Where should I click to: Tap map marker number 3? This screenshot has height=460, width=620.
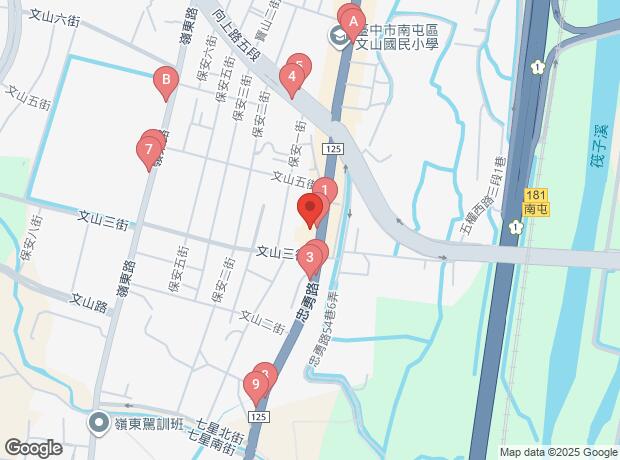point(310,262)
